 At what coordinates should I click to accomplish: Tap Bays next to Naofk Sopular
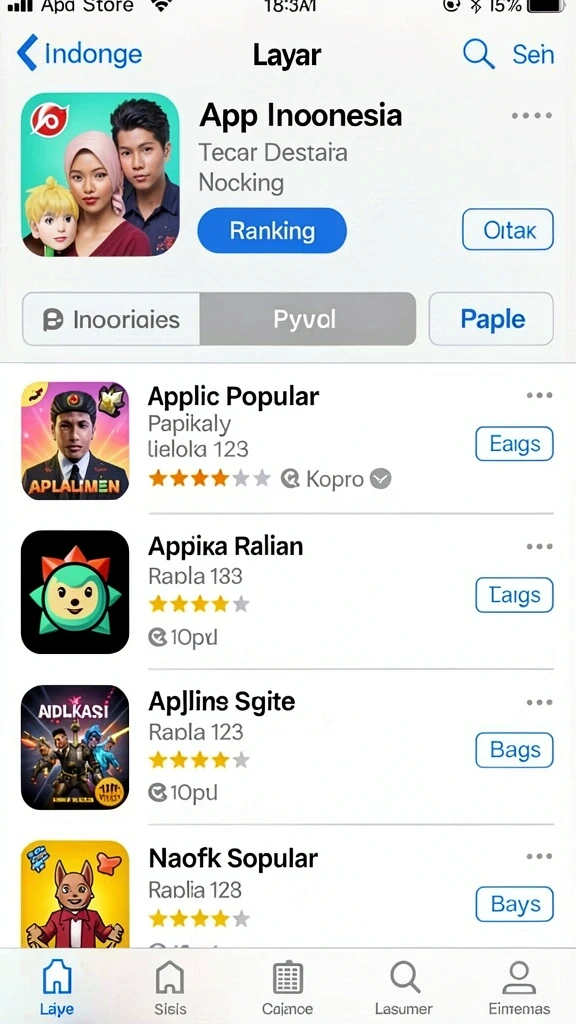click(x=514, y=904)
